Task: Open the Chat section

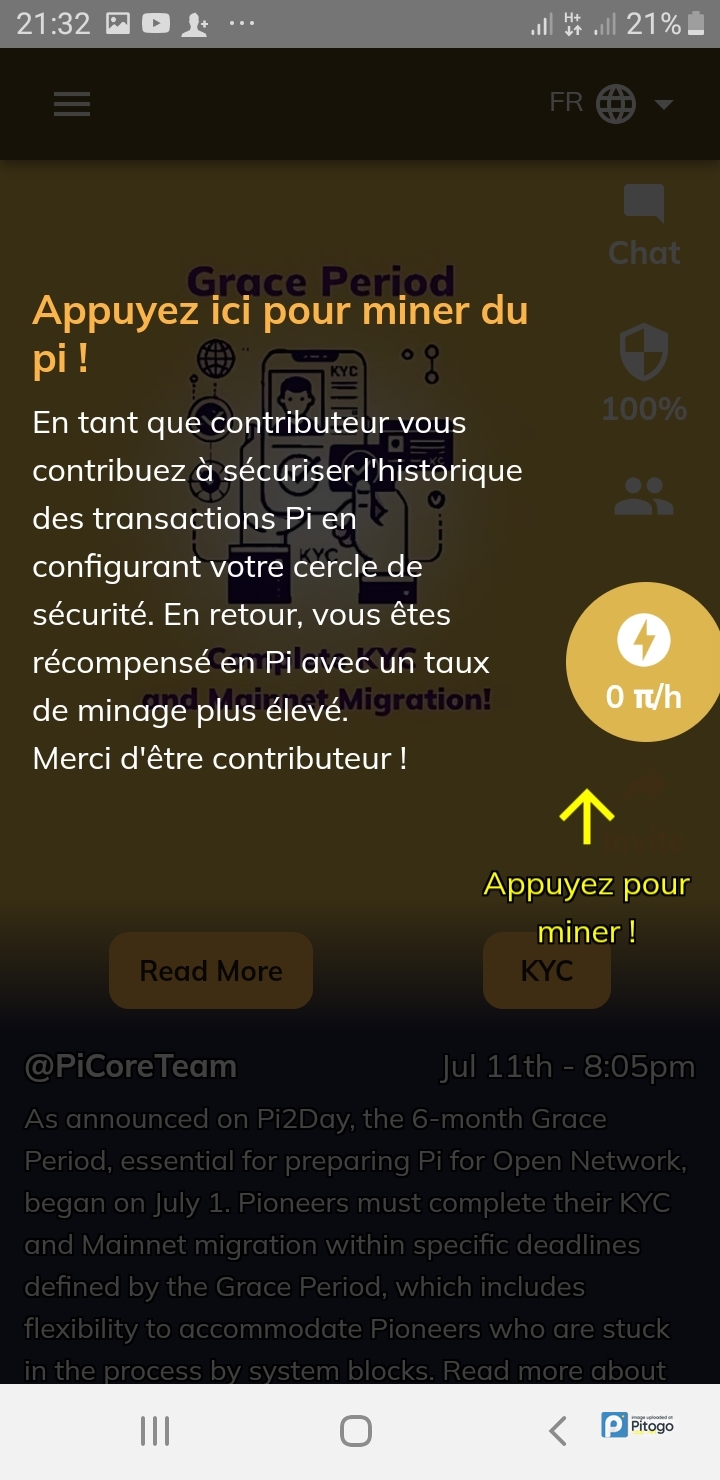Action: pos(644,225)
